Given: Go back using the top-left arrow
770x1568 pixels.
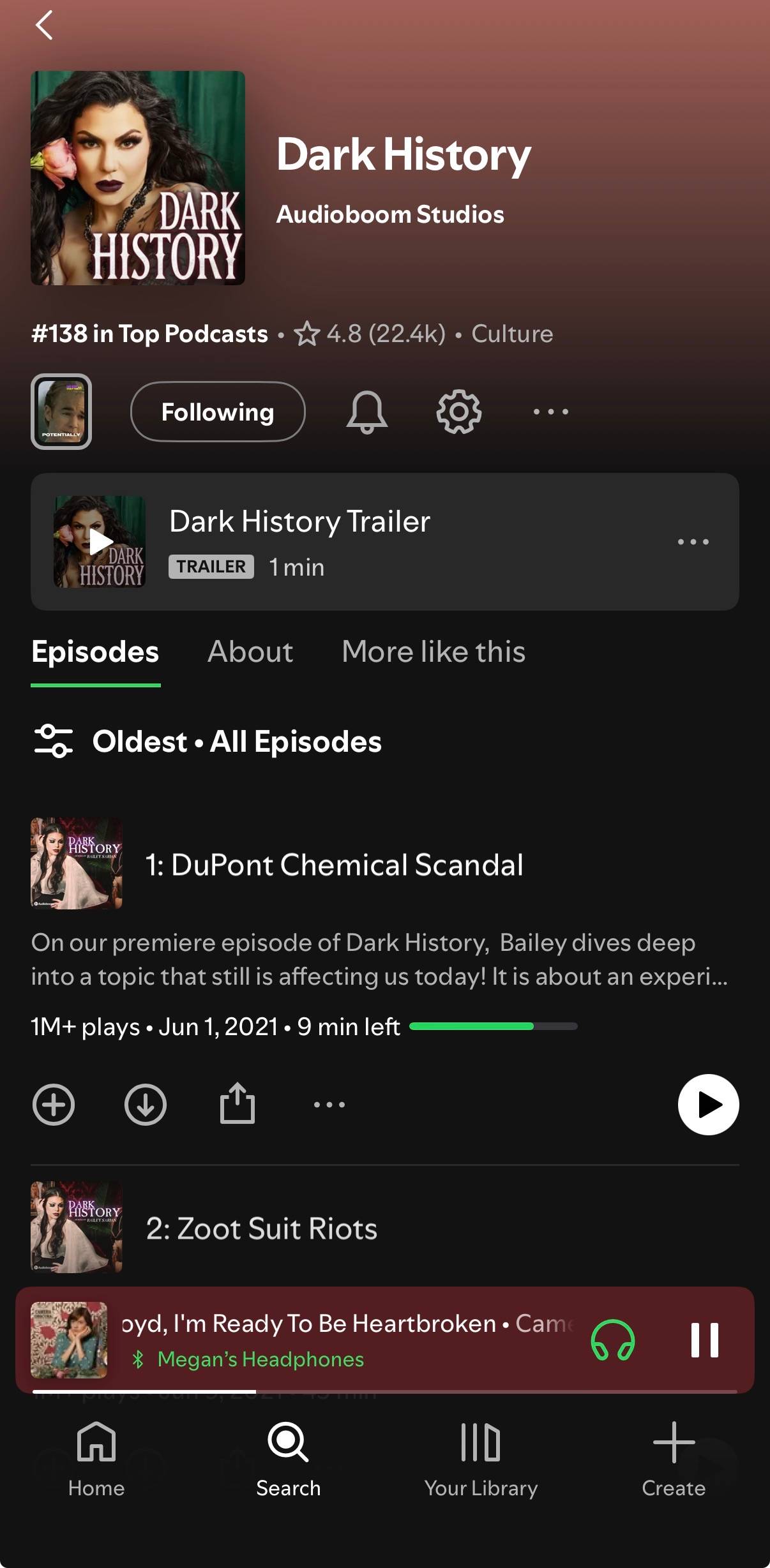Looking at the screenshot, I should (44, 26).
